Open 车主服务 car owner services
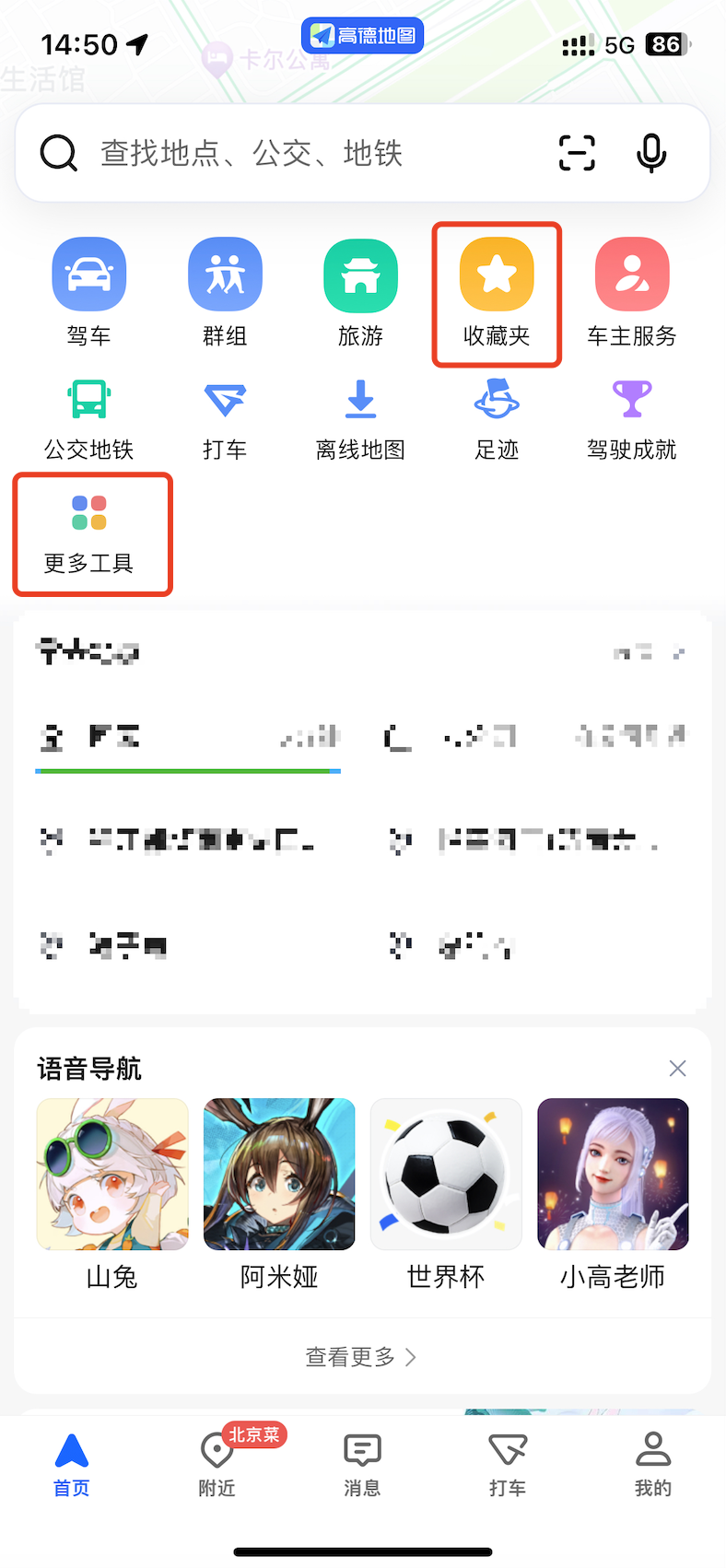 pos(632,292)
